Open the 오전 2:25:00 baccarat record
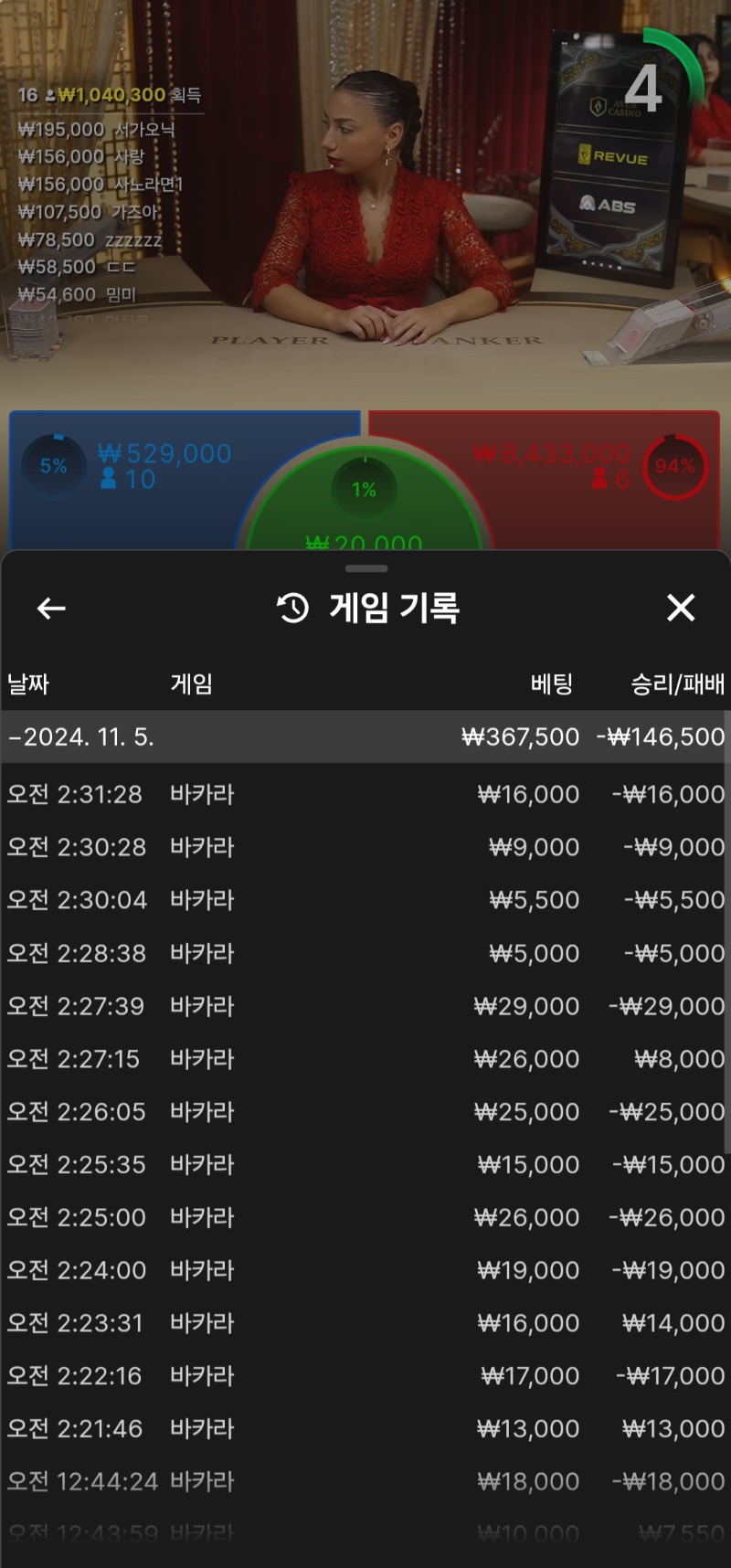This screenshot has height=1568, width=731. point(365,1217)
